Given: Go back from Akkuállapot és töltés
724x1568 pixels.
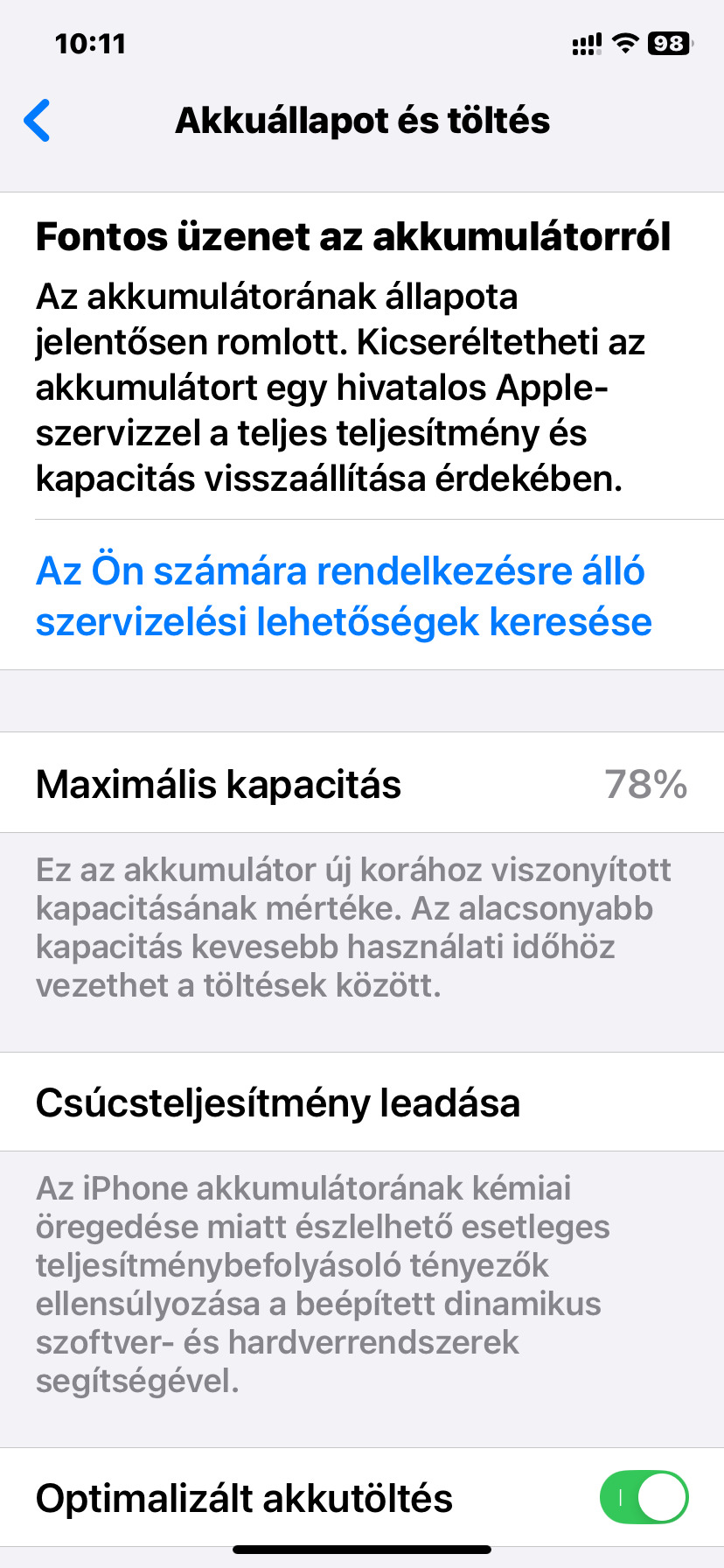Looking at the screenshot, I should click(38, 121).
